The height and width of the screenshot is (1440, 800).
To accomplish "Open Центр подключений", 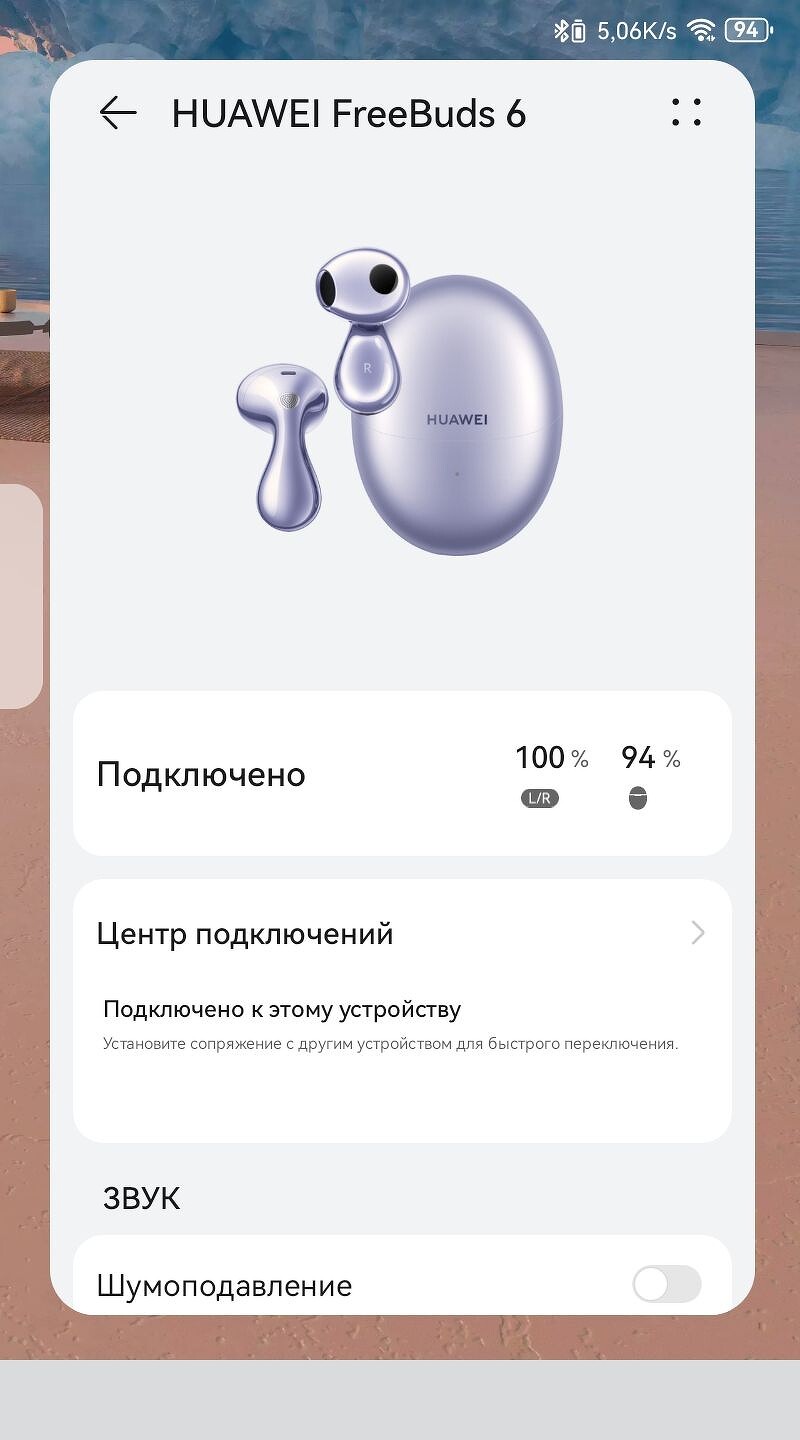I will pos(400,934).
